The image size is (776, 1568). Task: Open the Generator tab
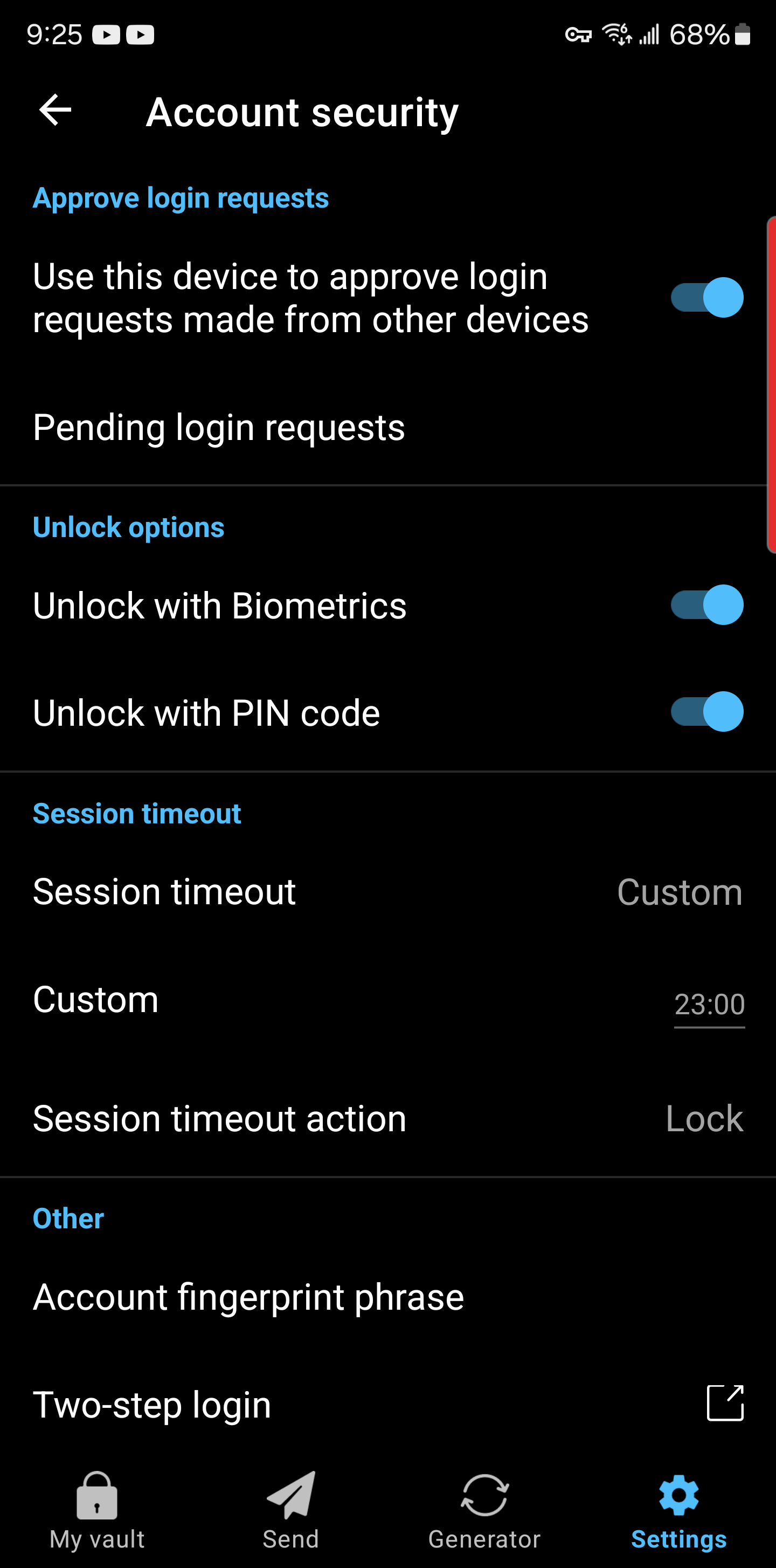(484, 1511)
